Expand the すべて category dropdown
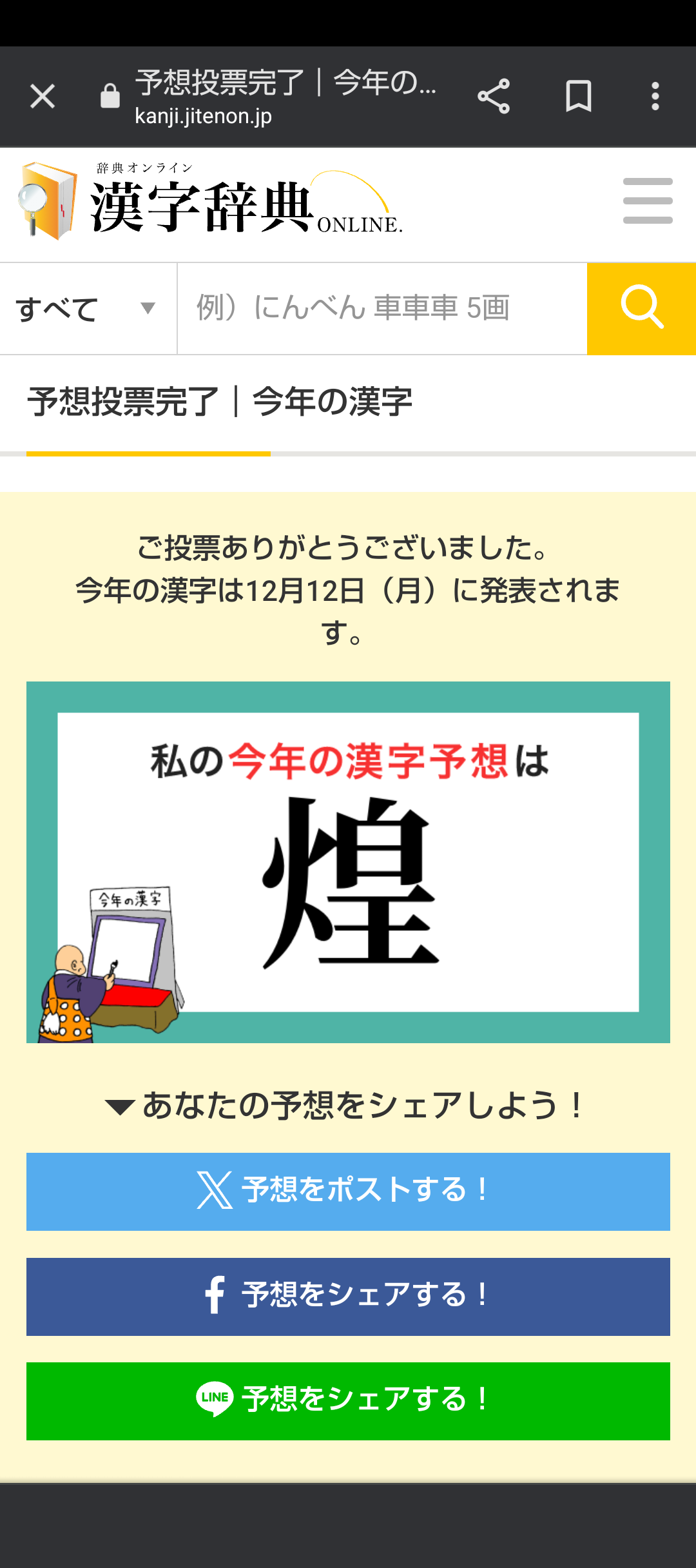Viewport: 696px width, 1568px height. (88, 309)
